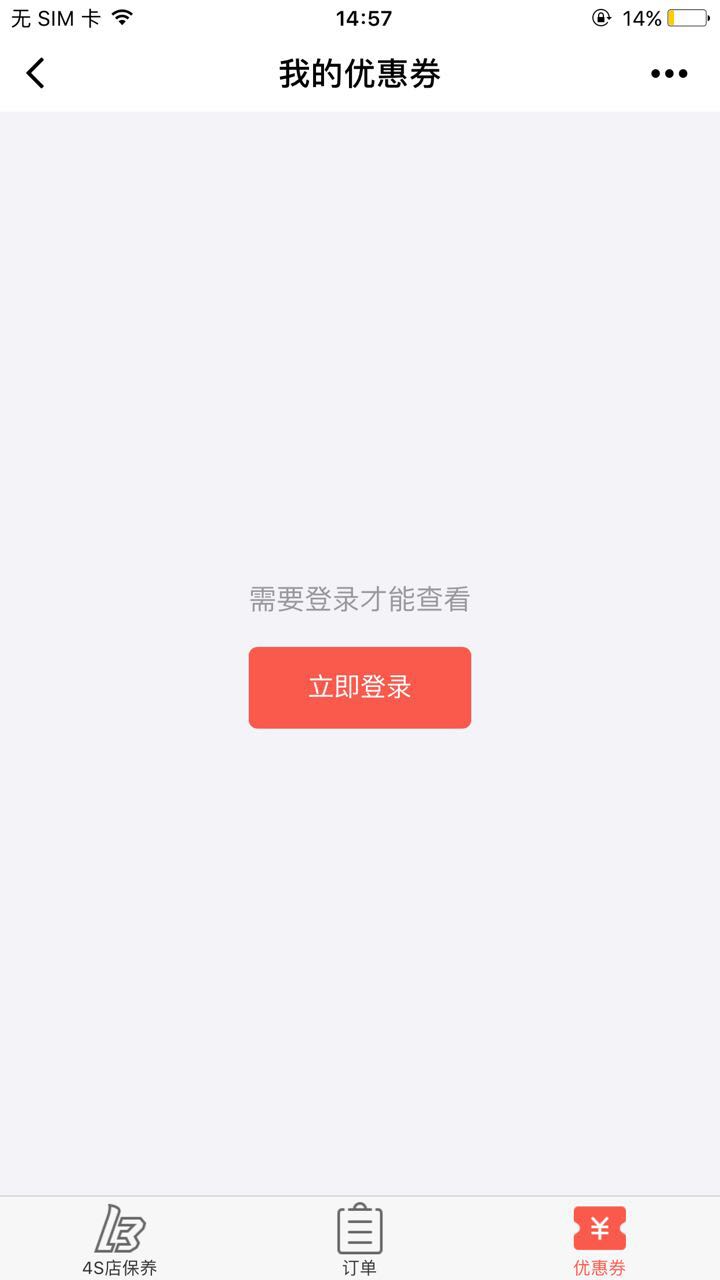This screenshot has height=1280, width=720.
Task: Tap the 立即登录 login button
Action: [360, 687]
